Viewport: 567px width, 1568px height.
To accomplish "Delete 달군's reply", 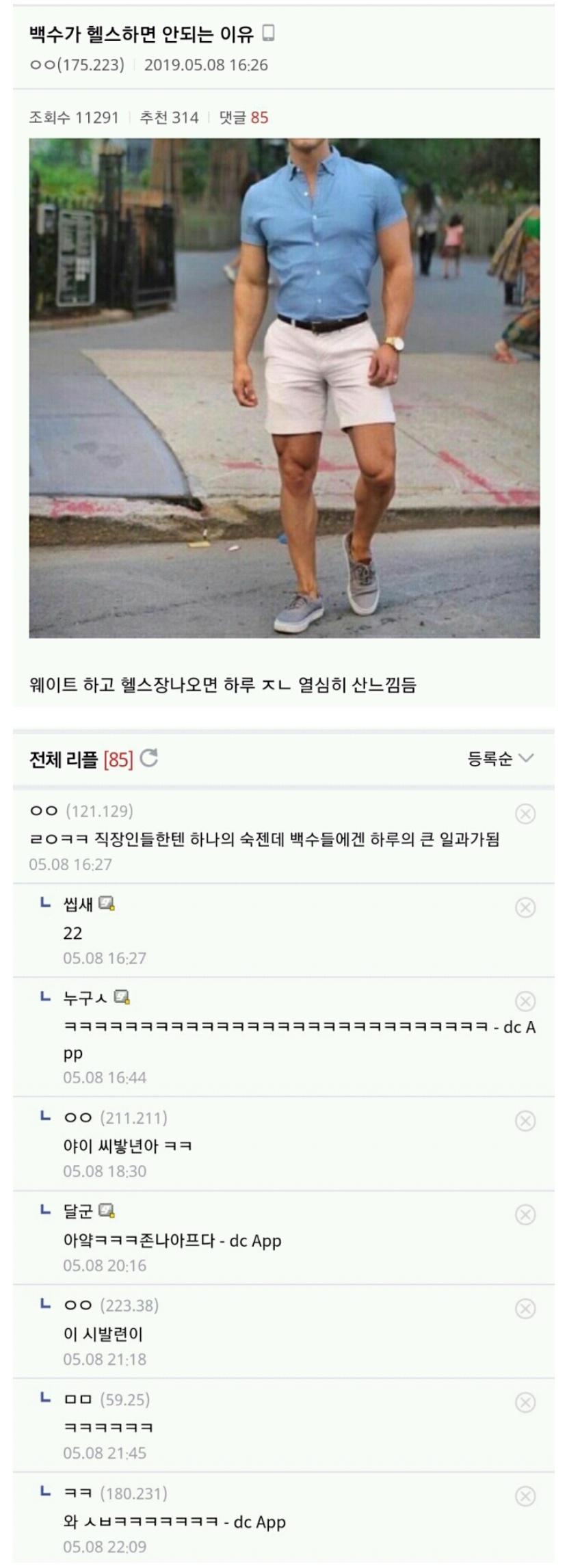I will point(525,1214).
